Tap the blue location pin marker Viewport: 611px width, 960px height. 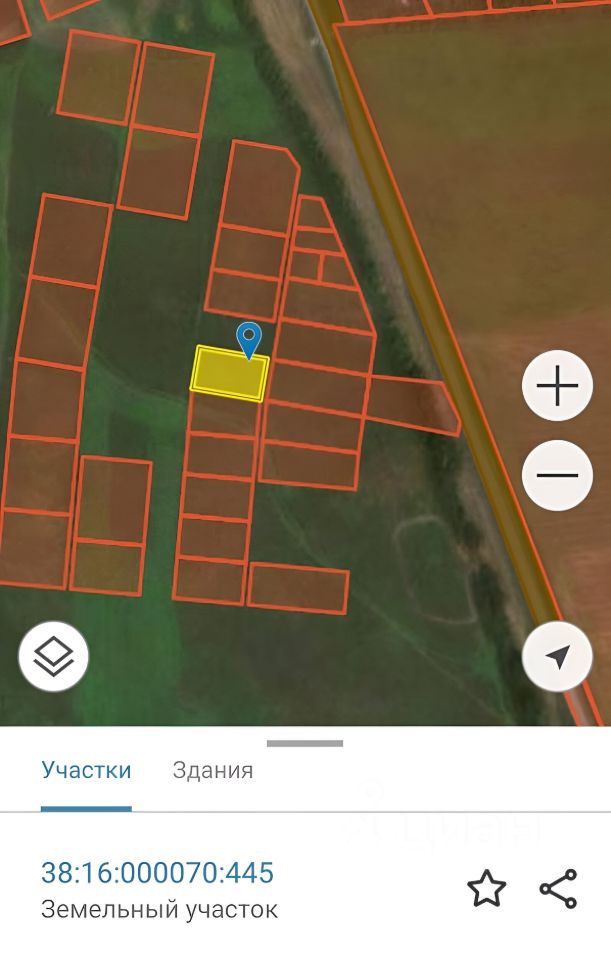248,339
